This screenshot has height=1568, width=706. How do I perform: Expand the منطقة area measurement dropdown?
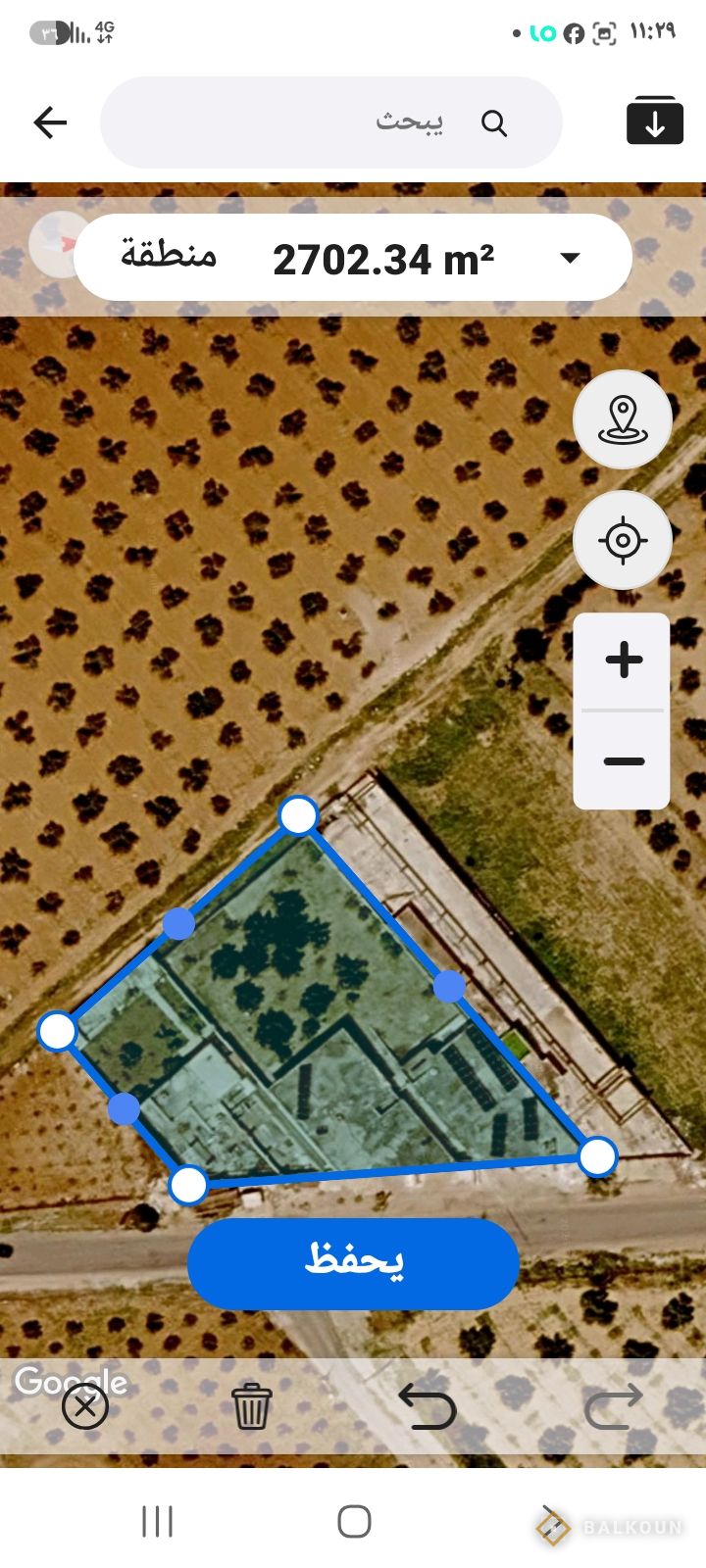tap(570, 259)
